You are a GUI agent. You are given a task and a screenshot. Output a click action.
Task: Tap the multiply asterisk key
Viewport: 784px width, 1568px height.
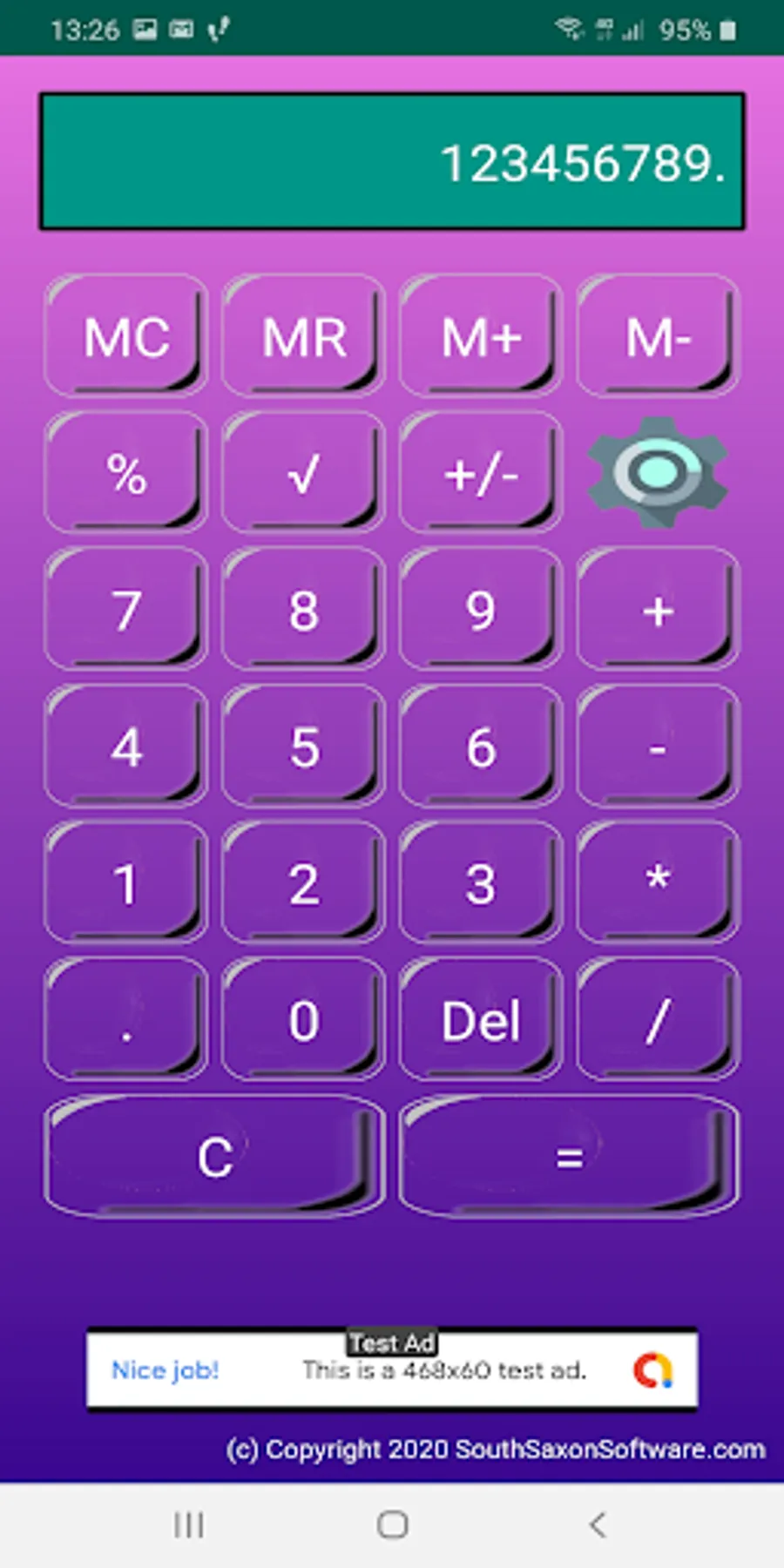tap(658, 882)
